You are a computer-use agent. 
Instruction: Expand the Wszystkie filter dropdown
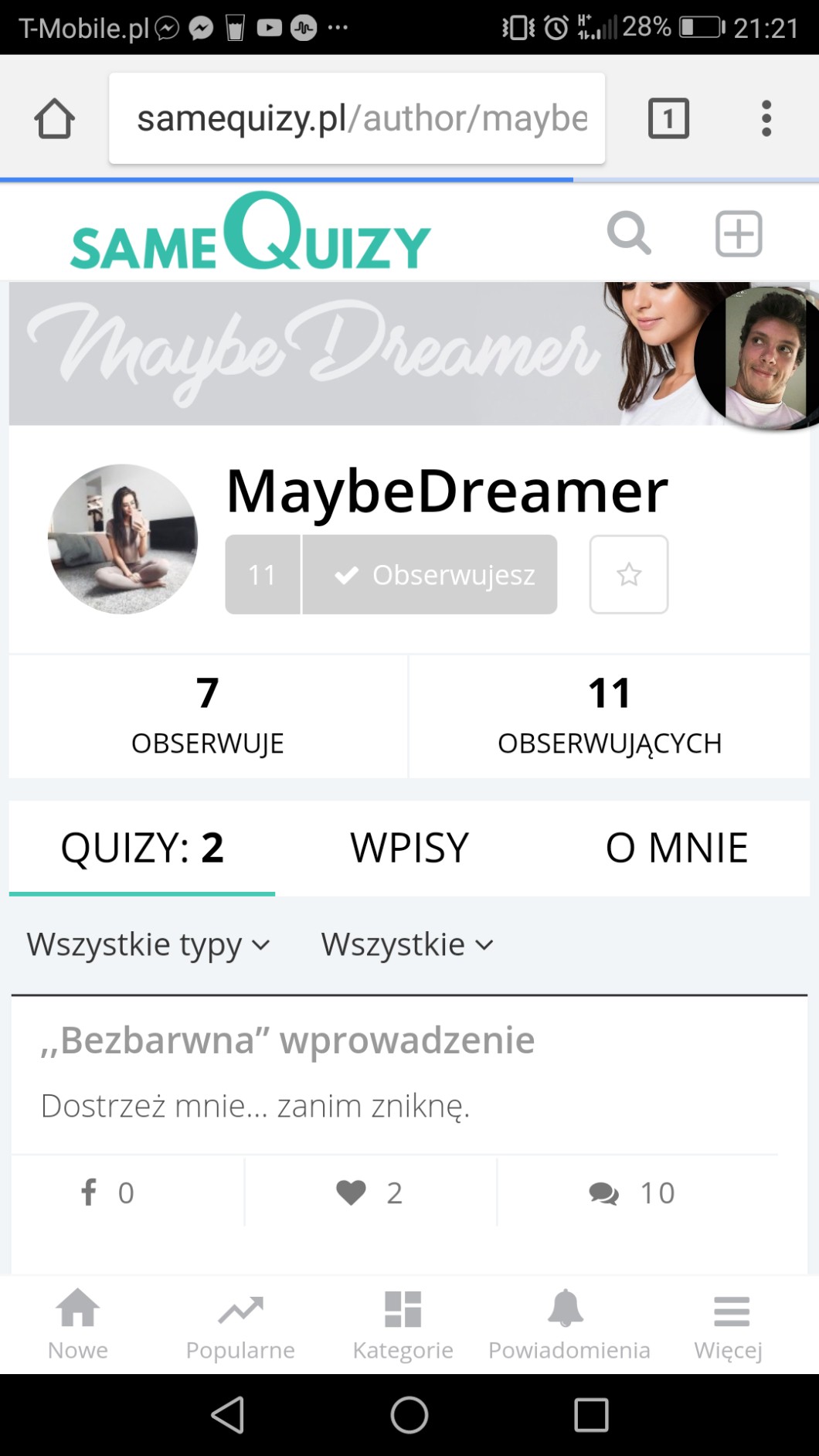point(406,944)
